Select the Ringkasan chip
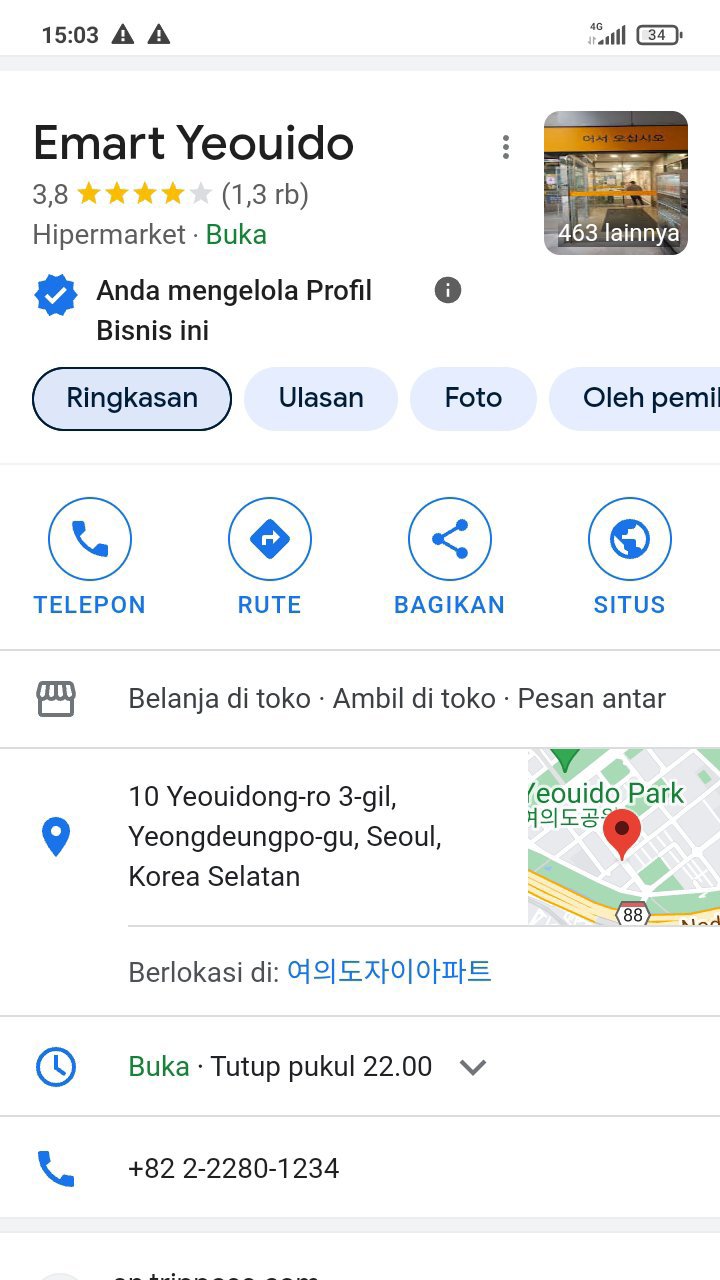The height and width of the screenshot is (1280, 720). click(x=132, y=398)
